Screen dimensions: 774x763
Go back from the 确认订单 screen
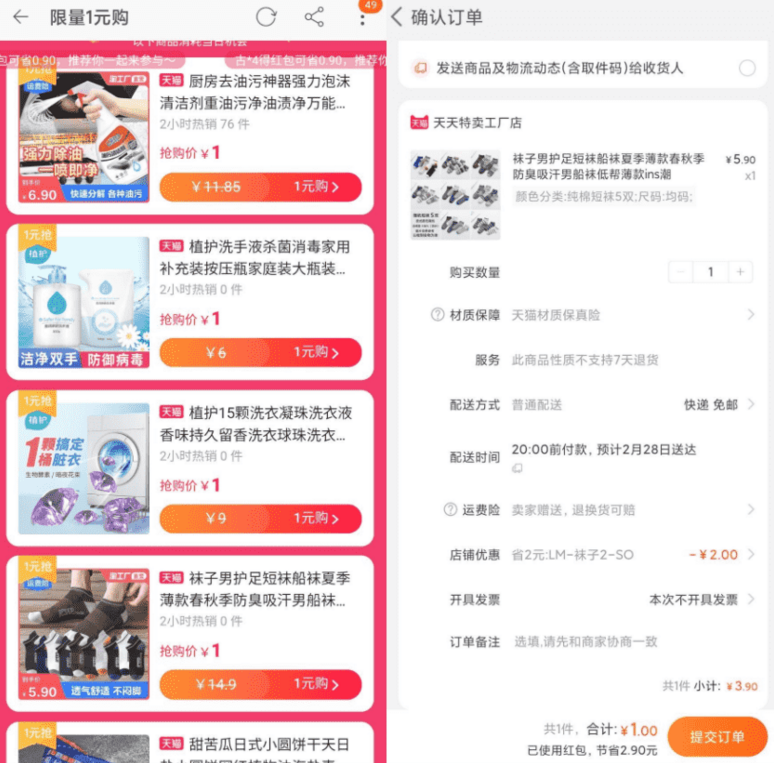[x=397, y=17]
